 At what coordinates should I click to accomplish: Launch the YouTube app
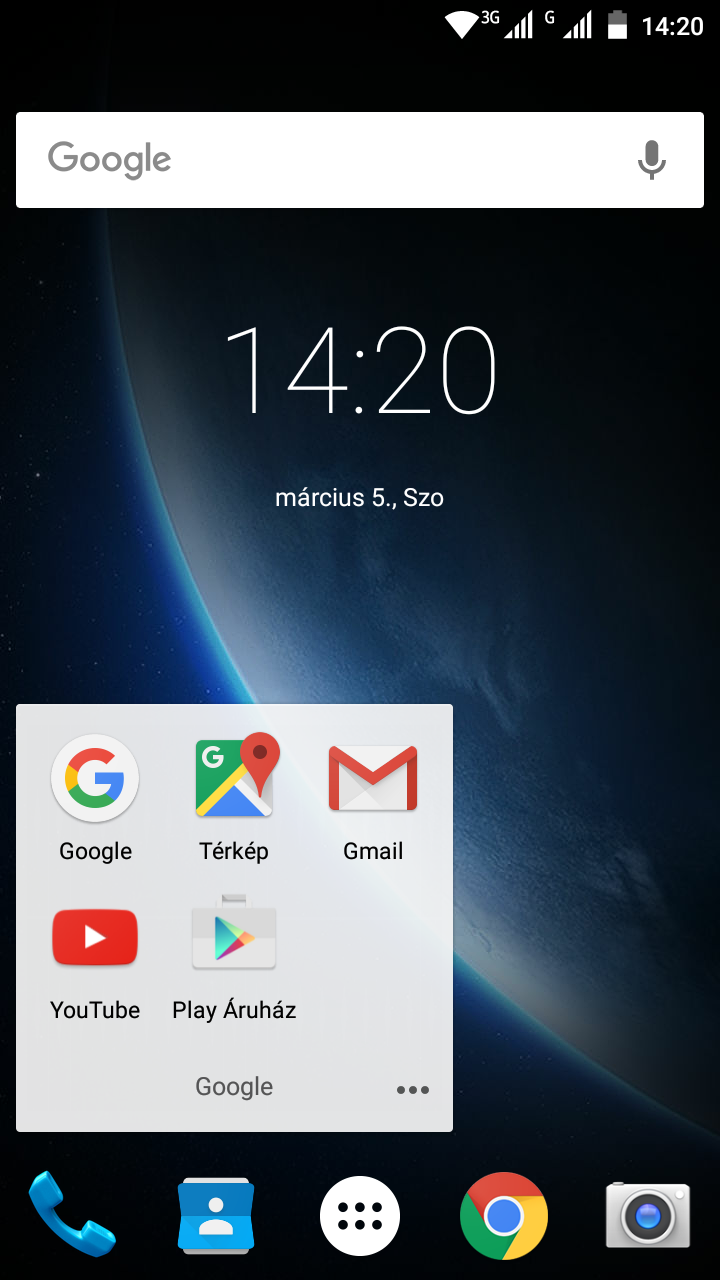pos(95,937)
